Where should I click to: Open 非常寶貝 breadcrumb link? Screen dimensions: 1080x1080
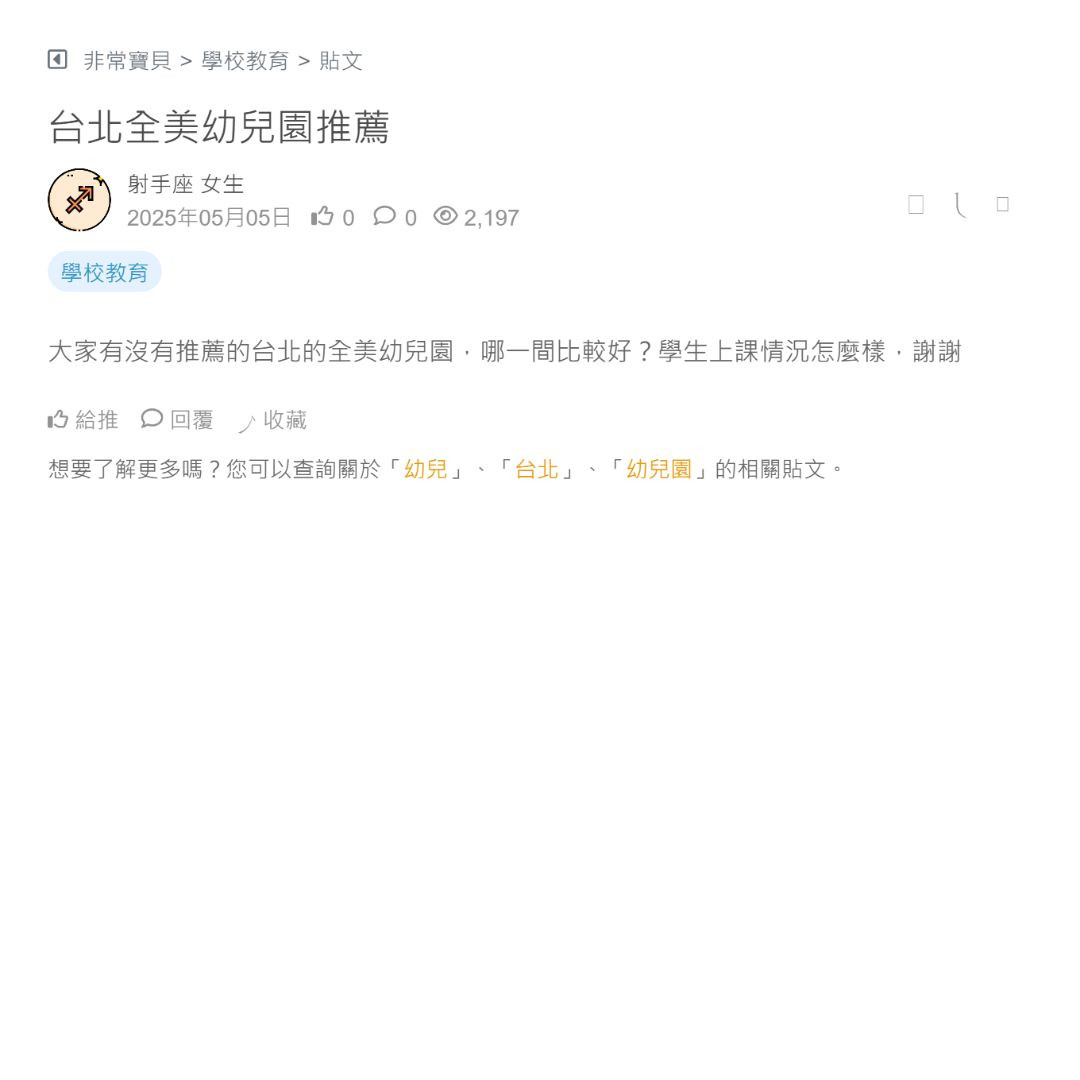click(127, 61)
